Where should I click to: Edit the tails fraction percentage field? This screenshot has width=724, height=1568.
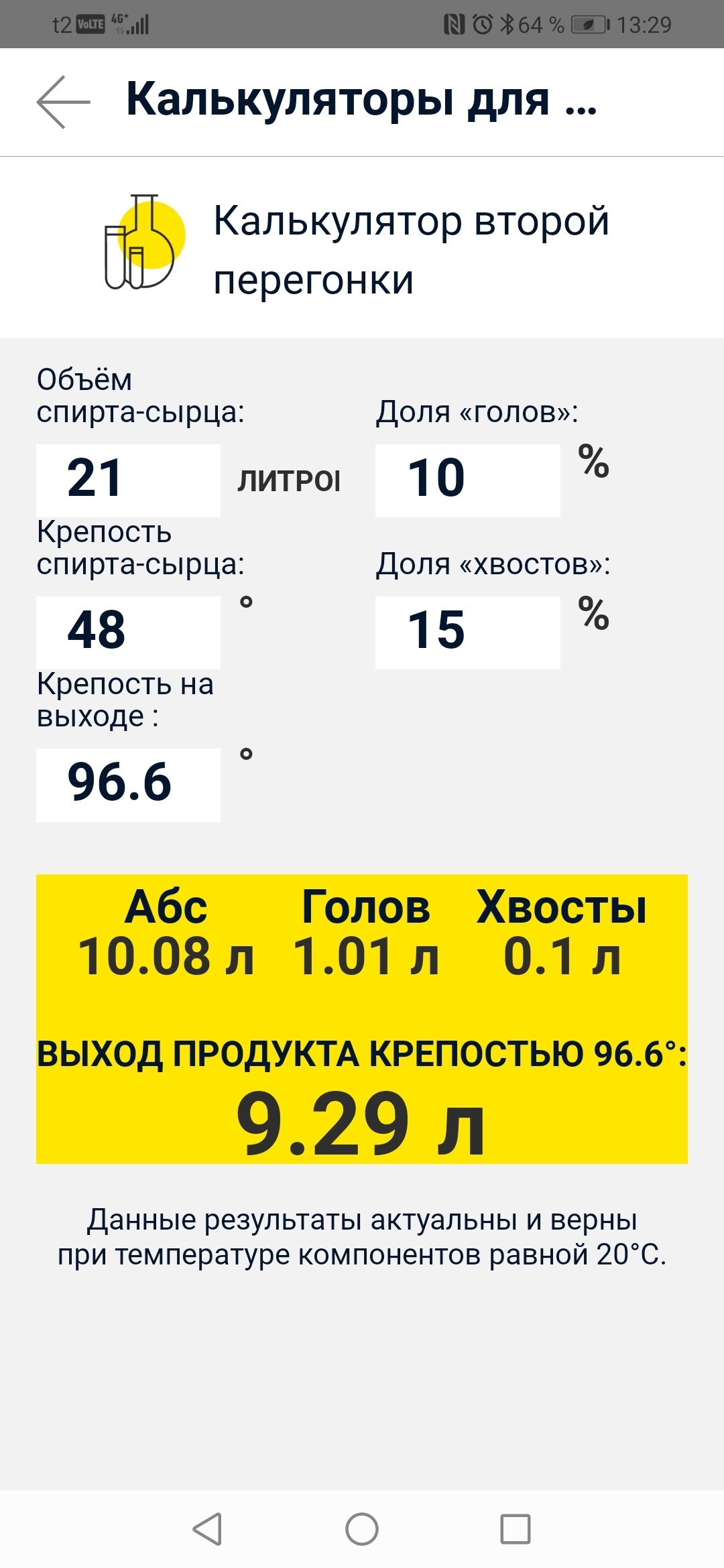(467, 632)
